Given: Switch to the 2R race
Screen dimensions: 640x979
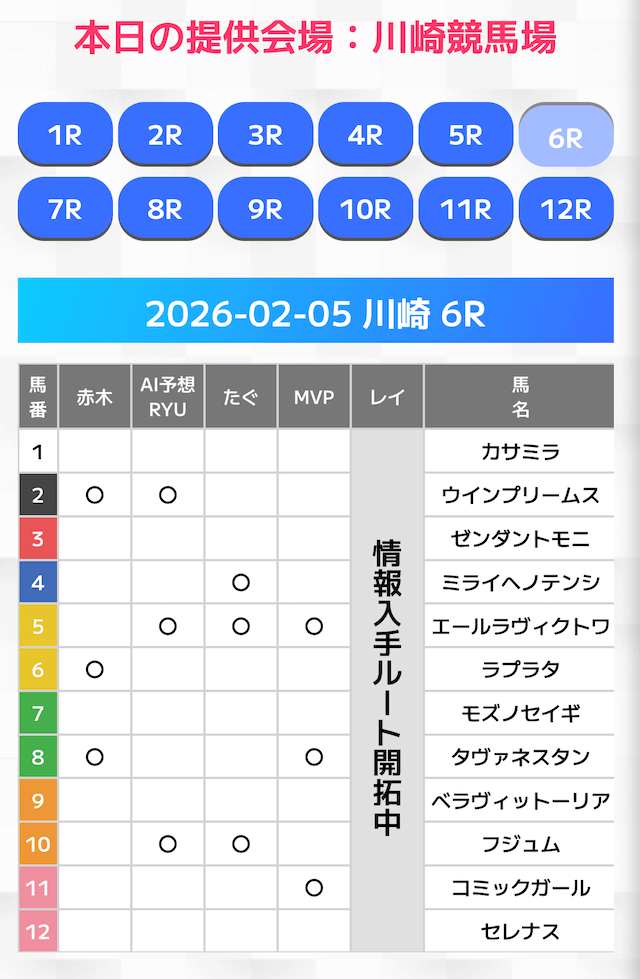Looking at the screenshot, I should tap(165, 134).
